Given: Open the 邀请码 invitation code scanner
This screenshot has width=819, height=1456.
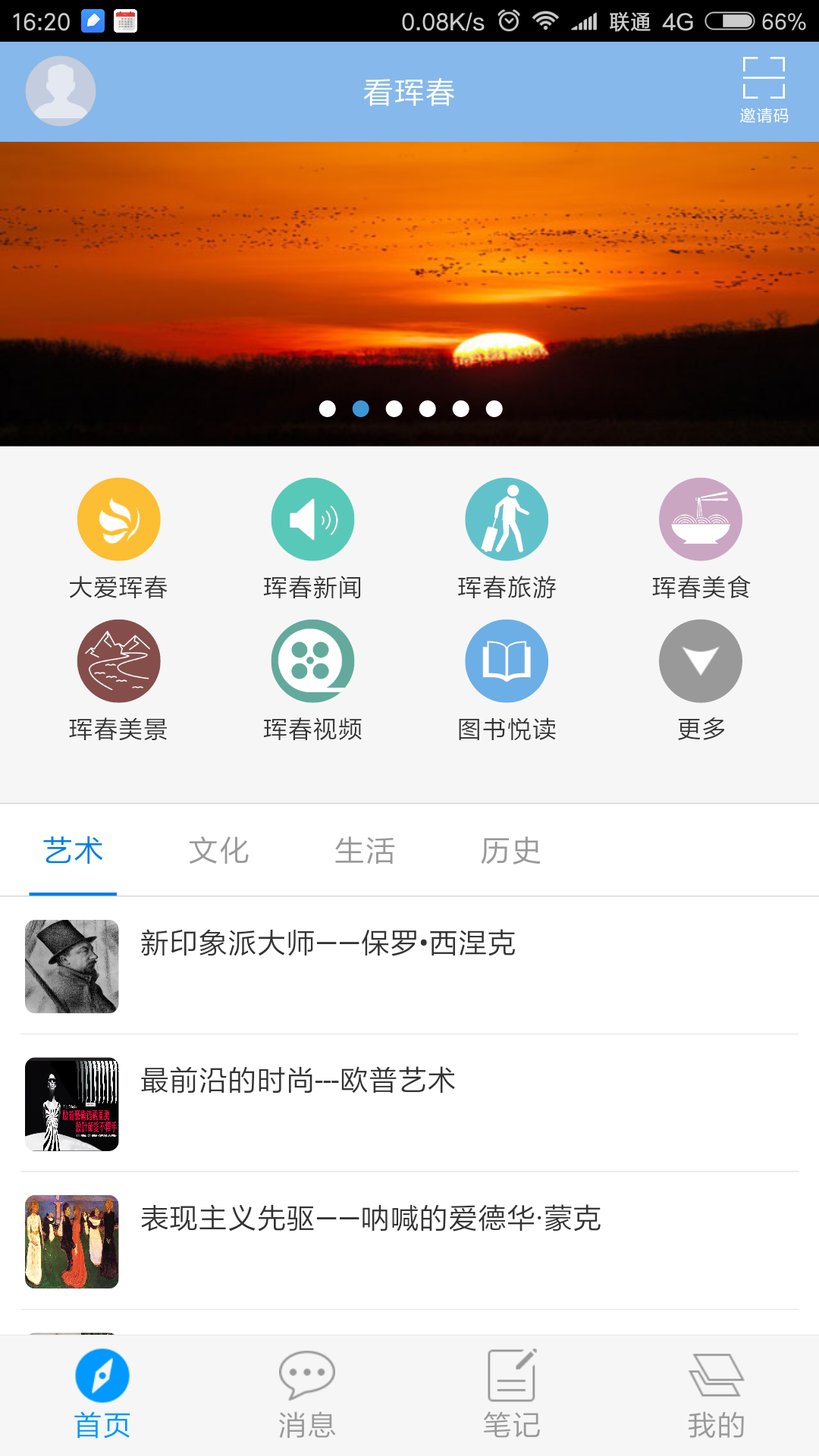Looking at the screenshot, I should click(764, 90).
